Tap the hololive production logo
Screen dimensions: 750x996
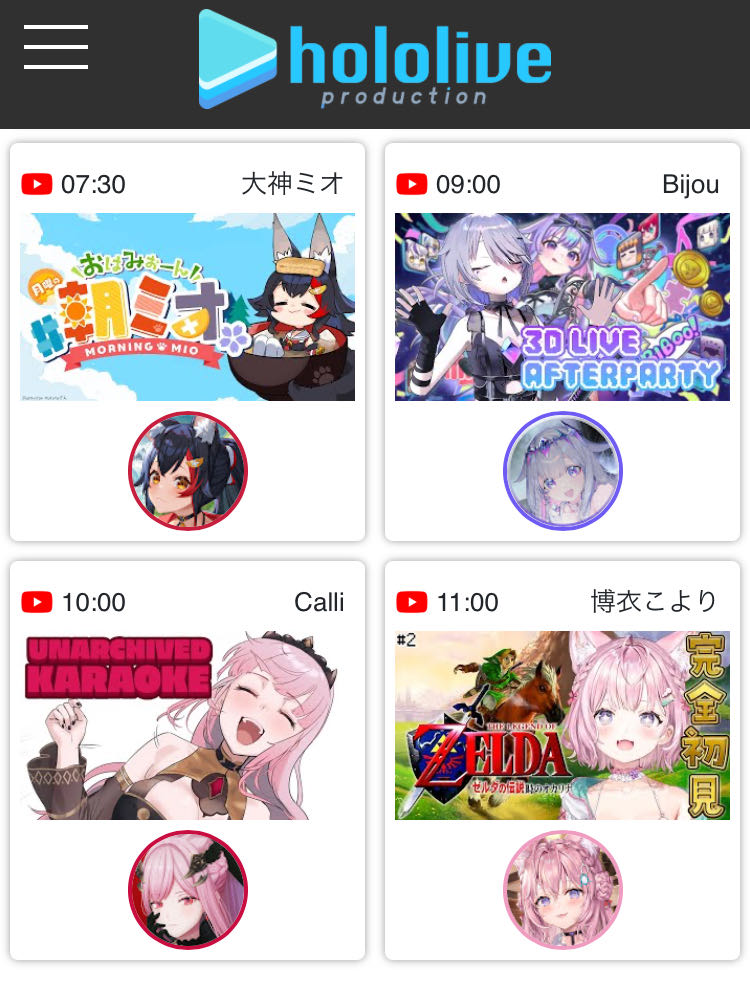pyautogui.click(x=375, y=60)
